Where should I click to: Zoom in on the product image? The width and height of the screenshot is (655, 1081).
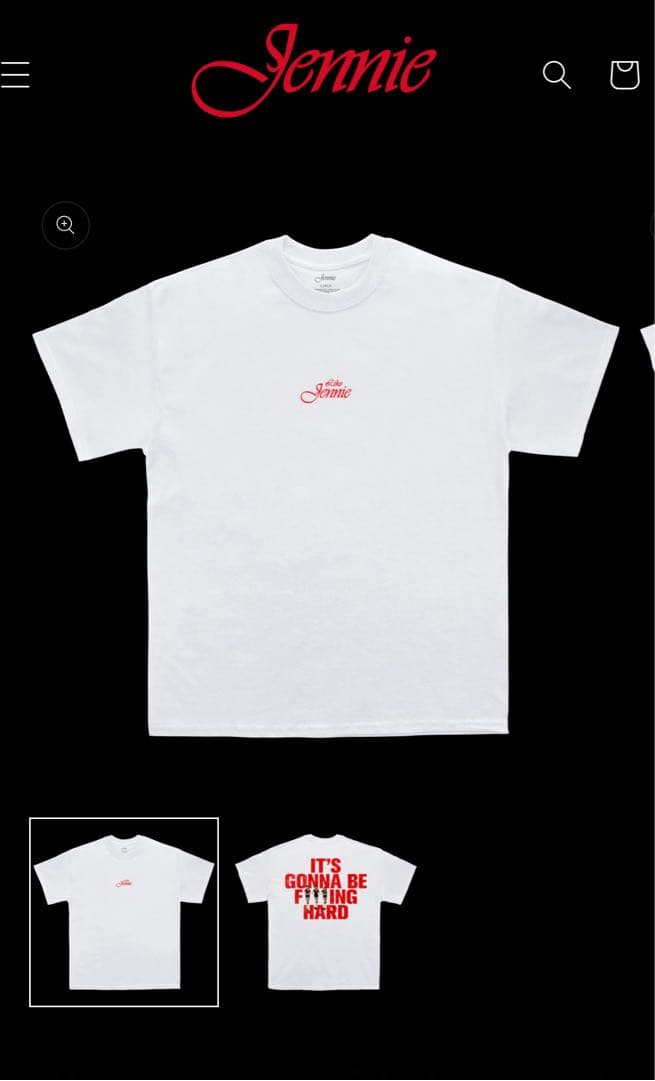tap(66, 225)
